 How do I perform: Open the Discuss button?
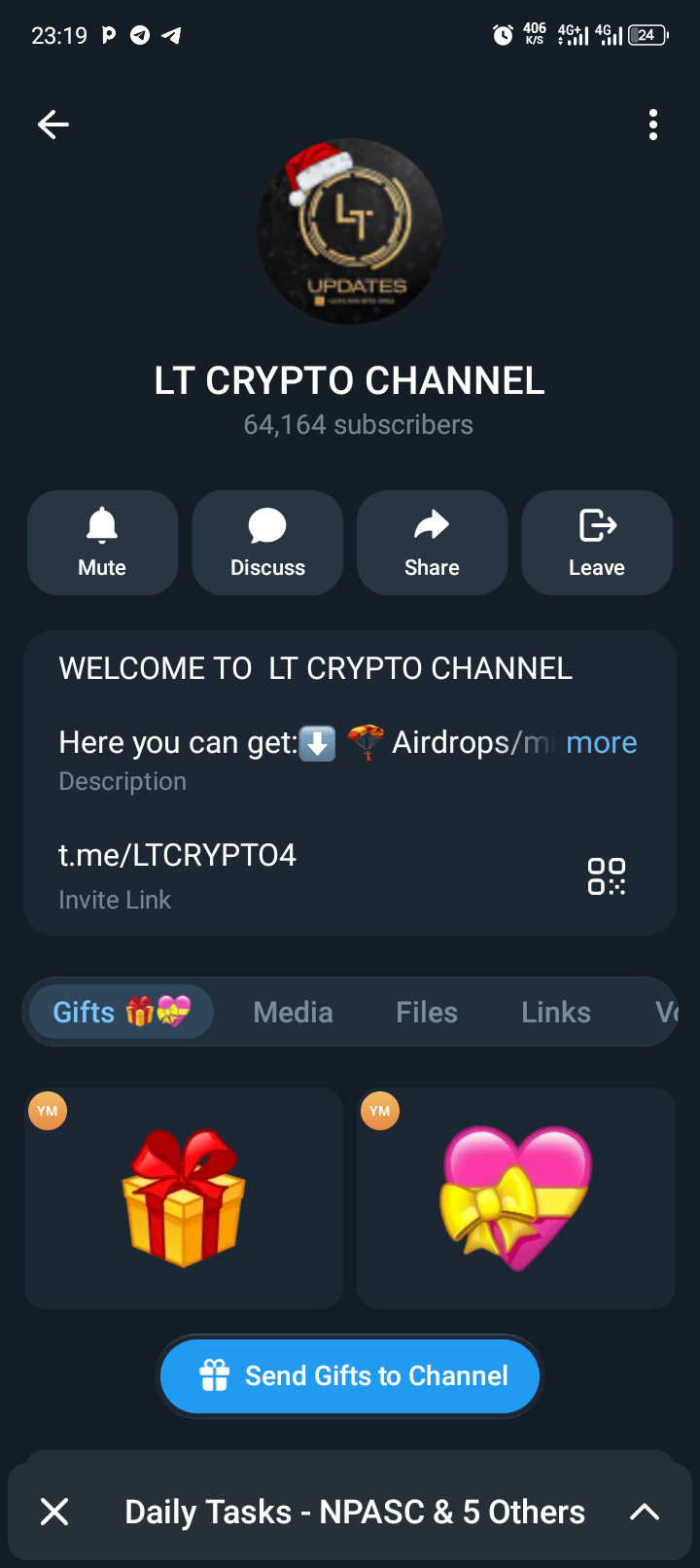click(267, 542)
